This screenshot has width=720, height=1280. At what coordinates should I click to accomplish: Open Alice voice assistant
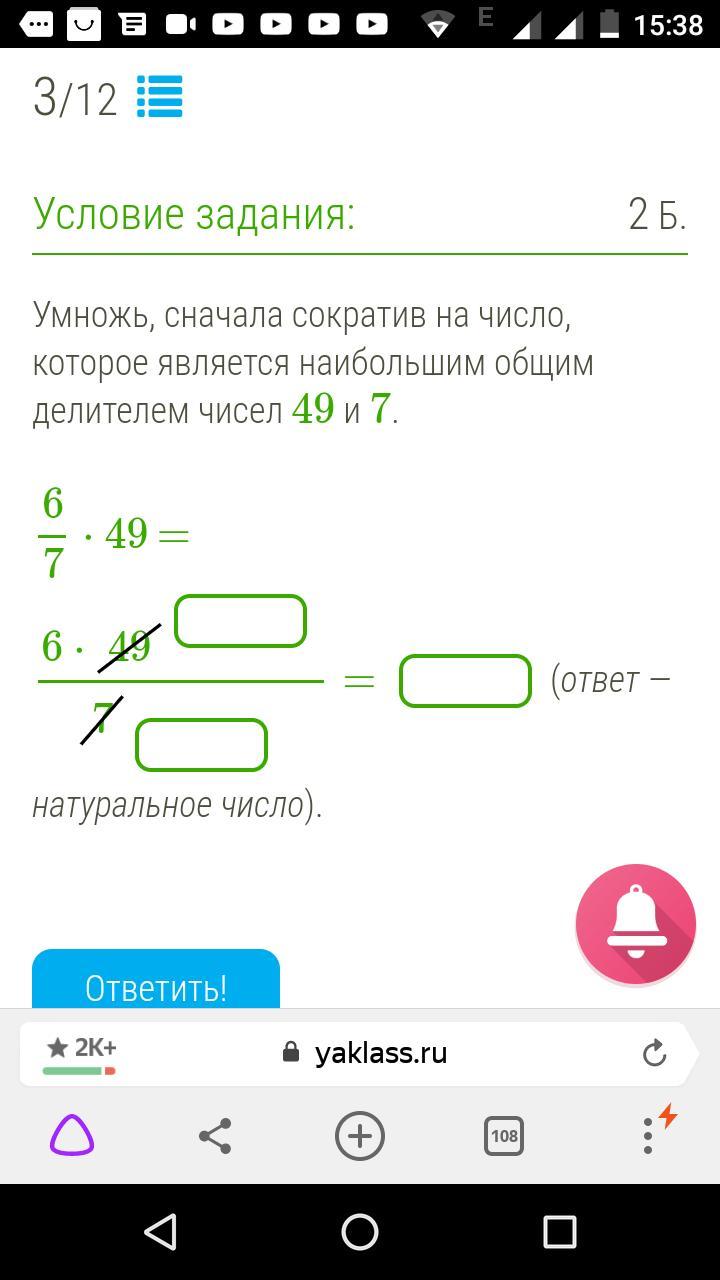[72, 1136]
